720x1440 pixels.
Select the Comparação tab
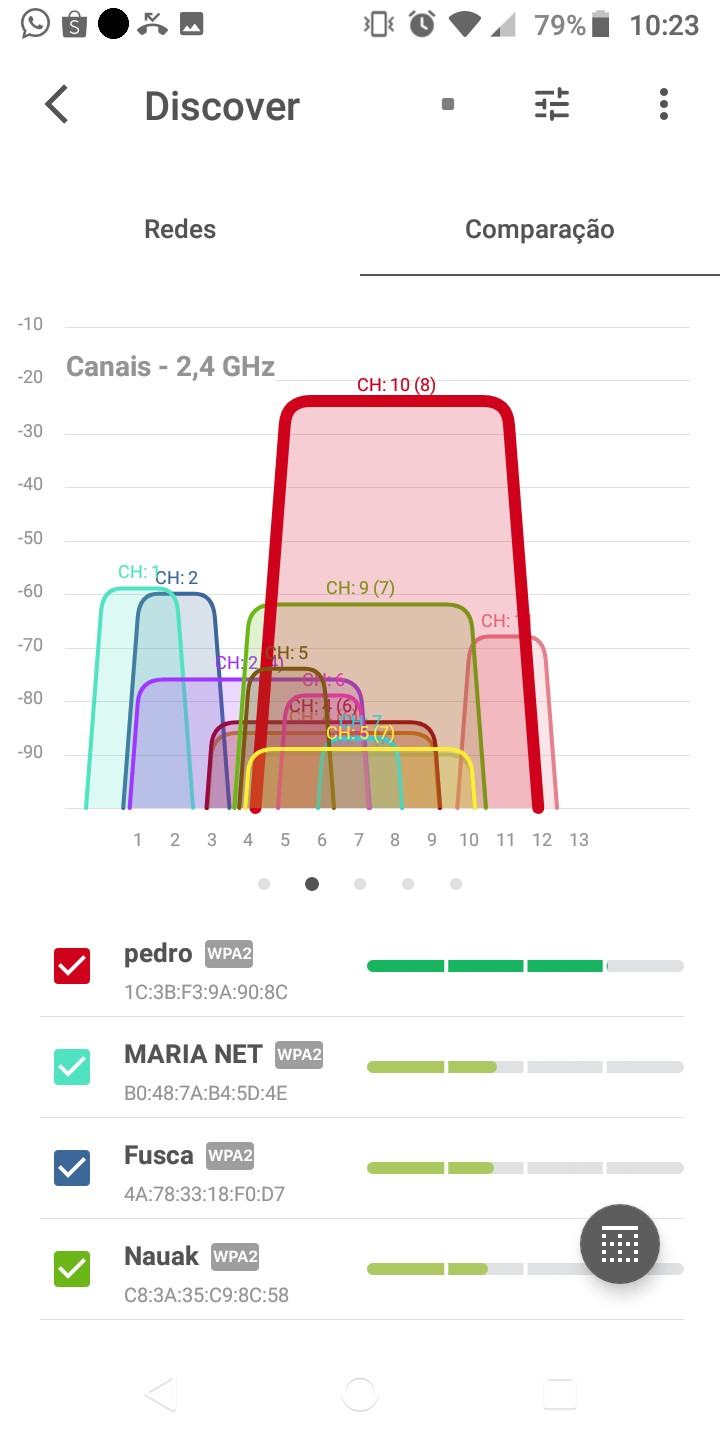(539, 229)
